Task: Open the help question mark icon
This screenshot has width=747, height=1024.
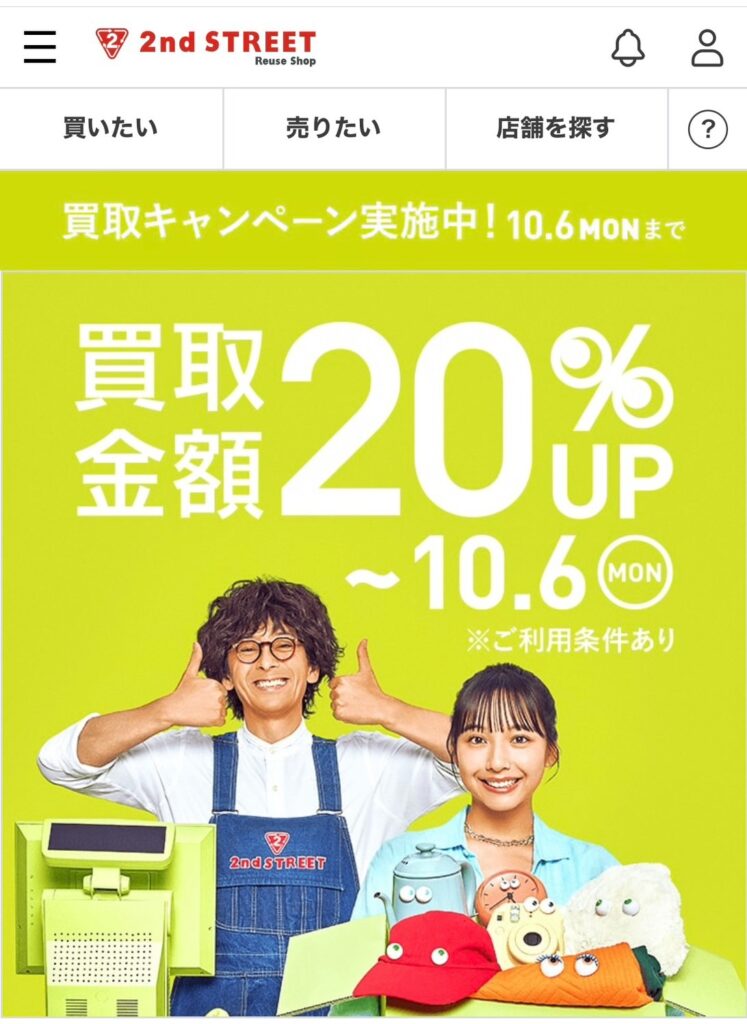Action: pyautogui.click(x=707, y=129)
